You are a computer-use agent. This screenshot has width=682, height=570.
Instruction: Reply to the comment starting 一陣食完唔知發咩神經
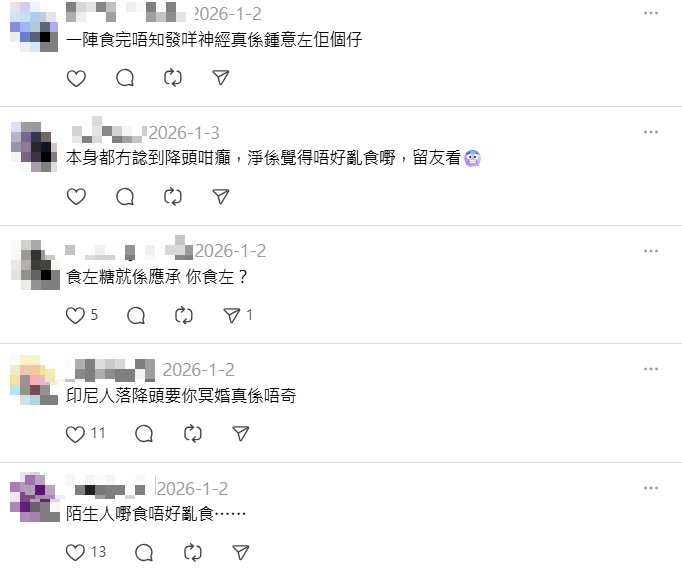pos(125,78)
